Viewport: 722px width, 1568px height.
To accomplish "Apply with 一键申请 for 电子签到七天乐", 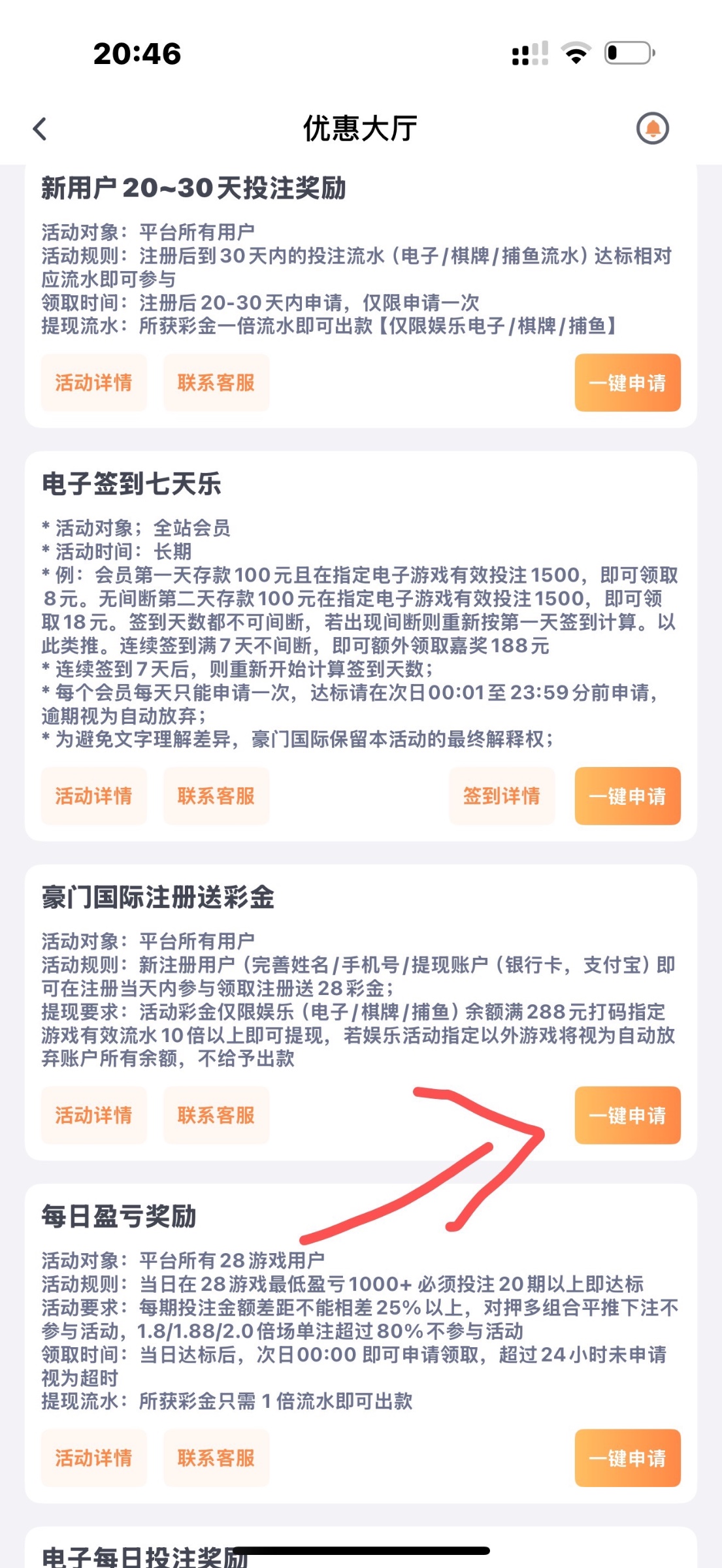I will pos(628,796).
